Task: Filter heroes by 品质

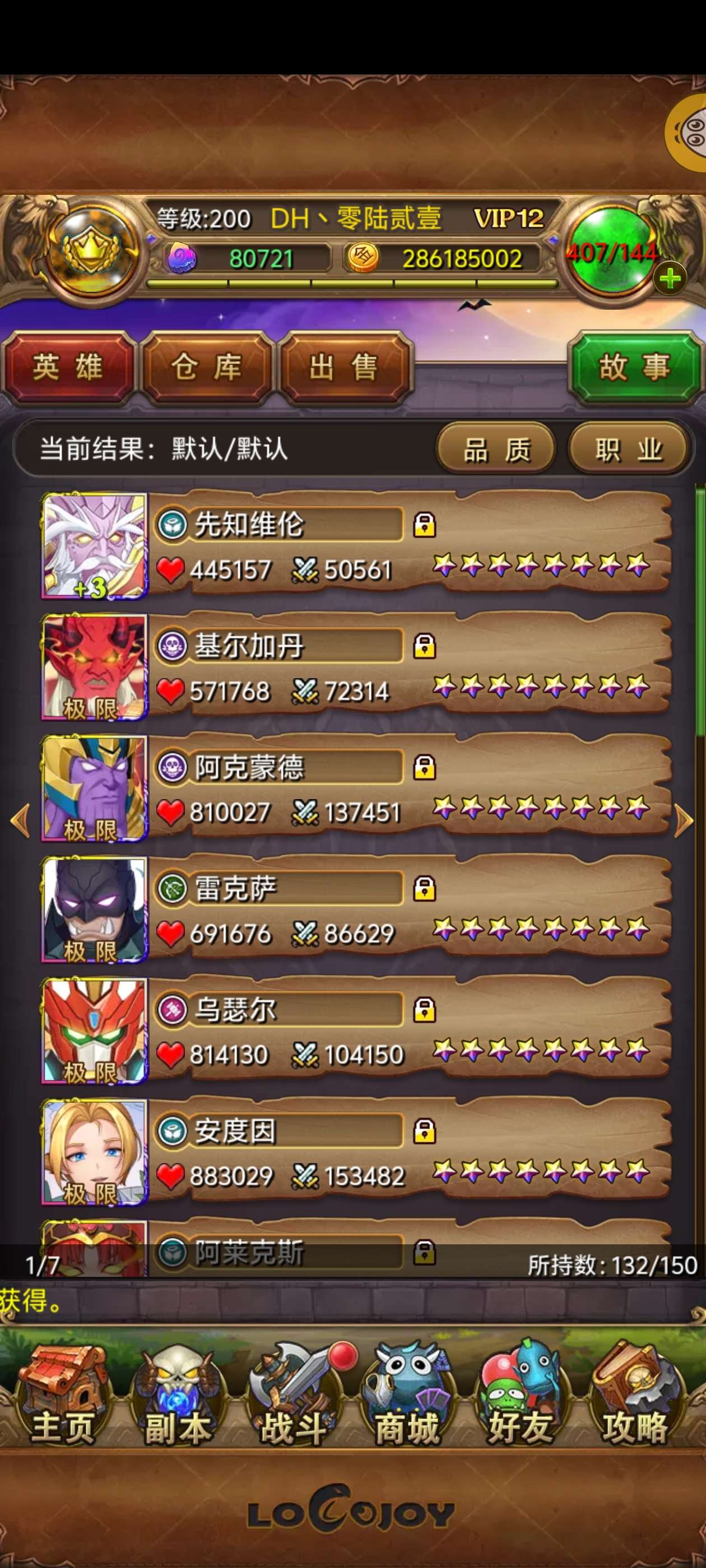Action: coord(496,450)
